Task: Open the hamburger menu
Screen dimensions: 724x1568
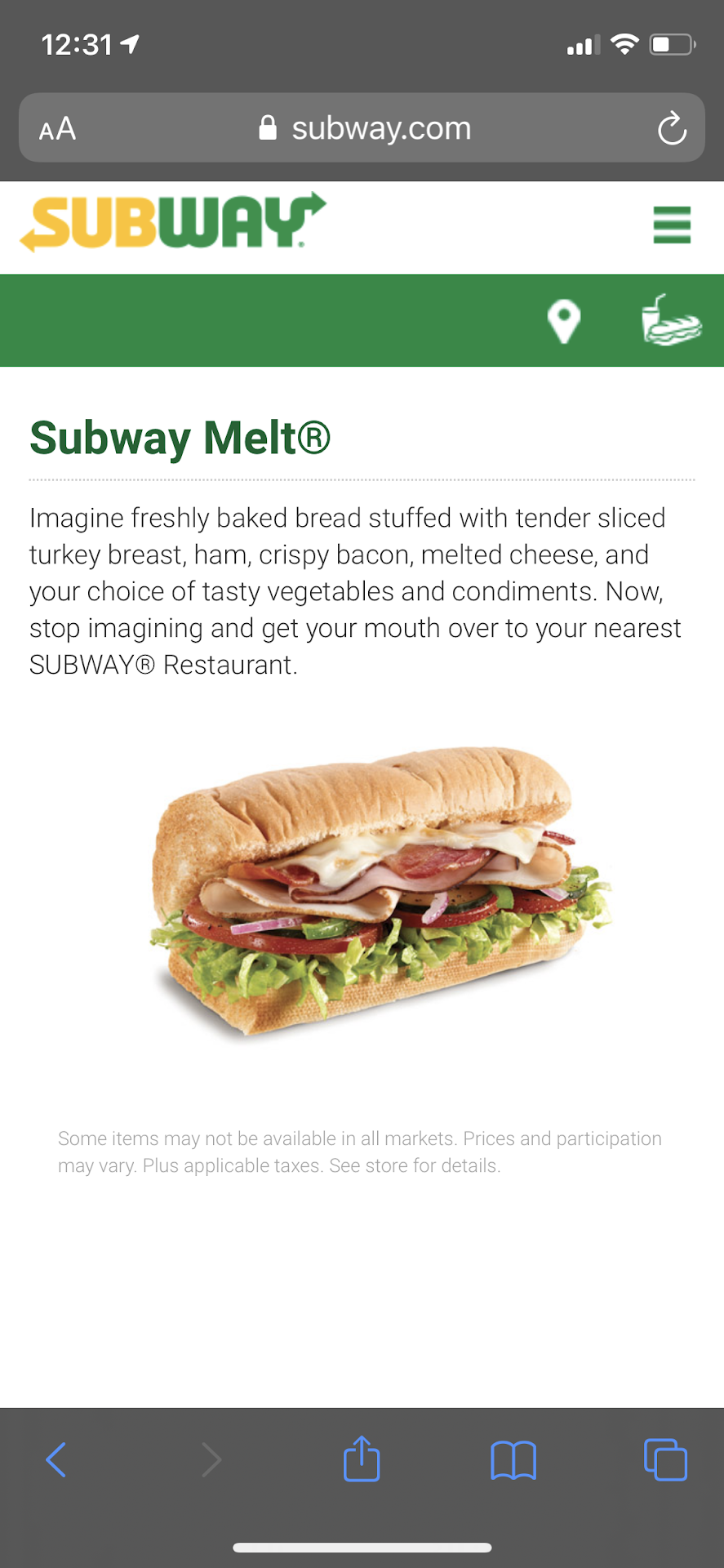Action: (672, 225)
